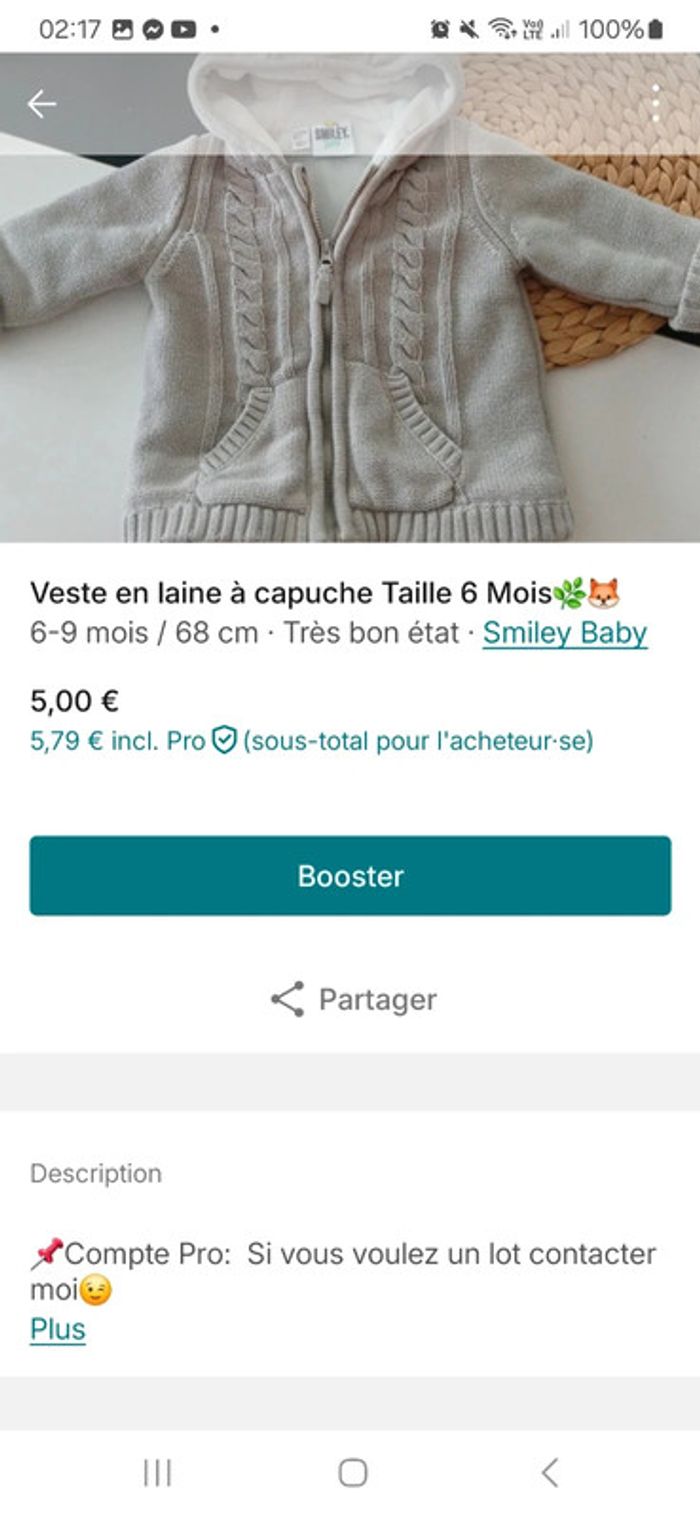
Task: Tap the Booster button
Action: pos(350,876)
